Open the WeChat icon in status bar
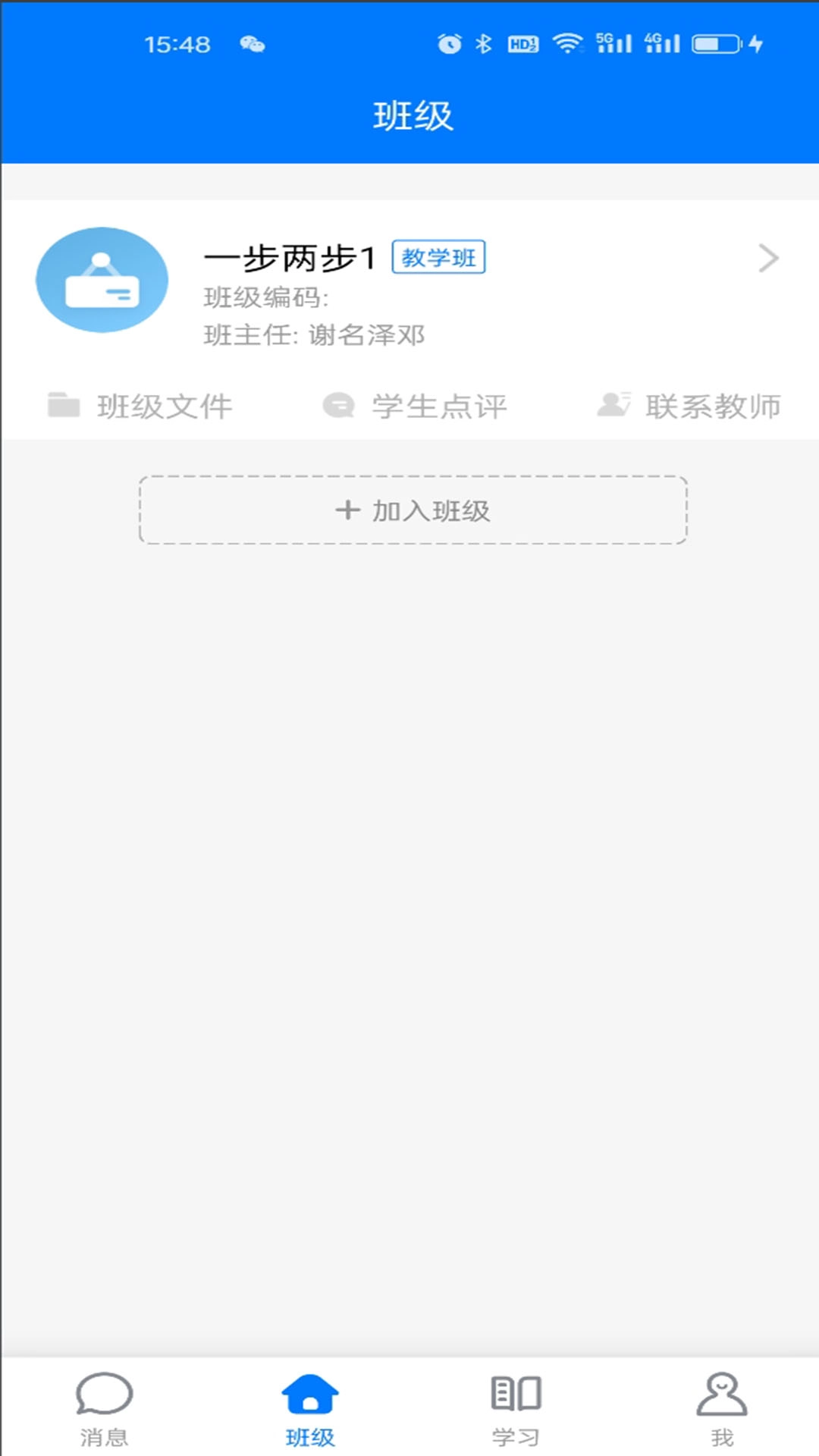The height and width of the screenshot is (1456, 819). click(252, 44)
